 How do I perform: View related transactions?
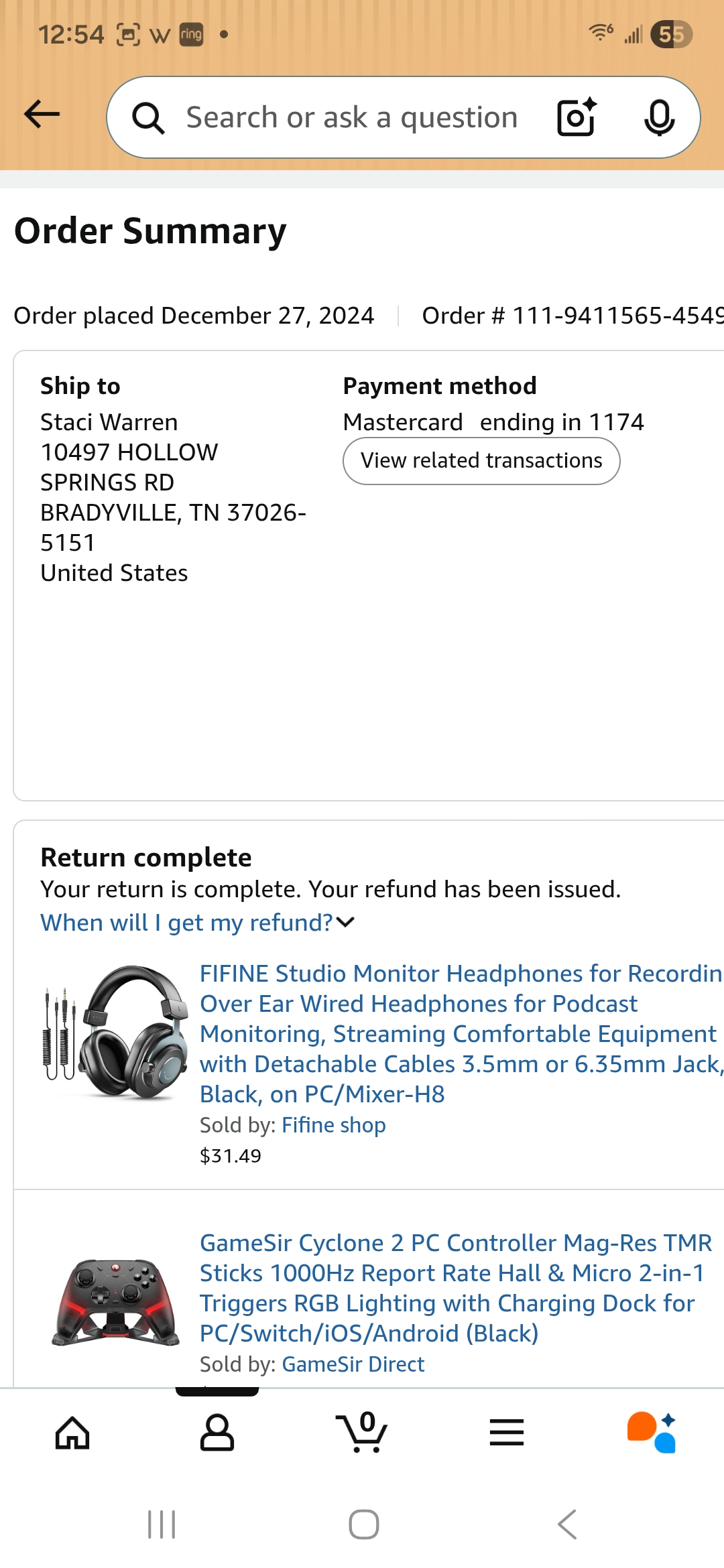coord(481,461)
